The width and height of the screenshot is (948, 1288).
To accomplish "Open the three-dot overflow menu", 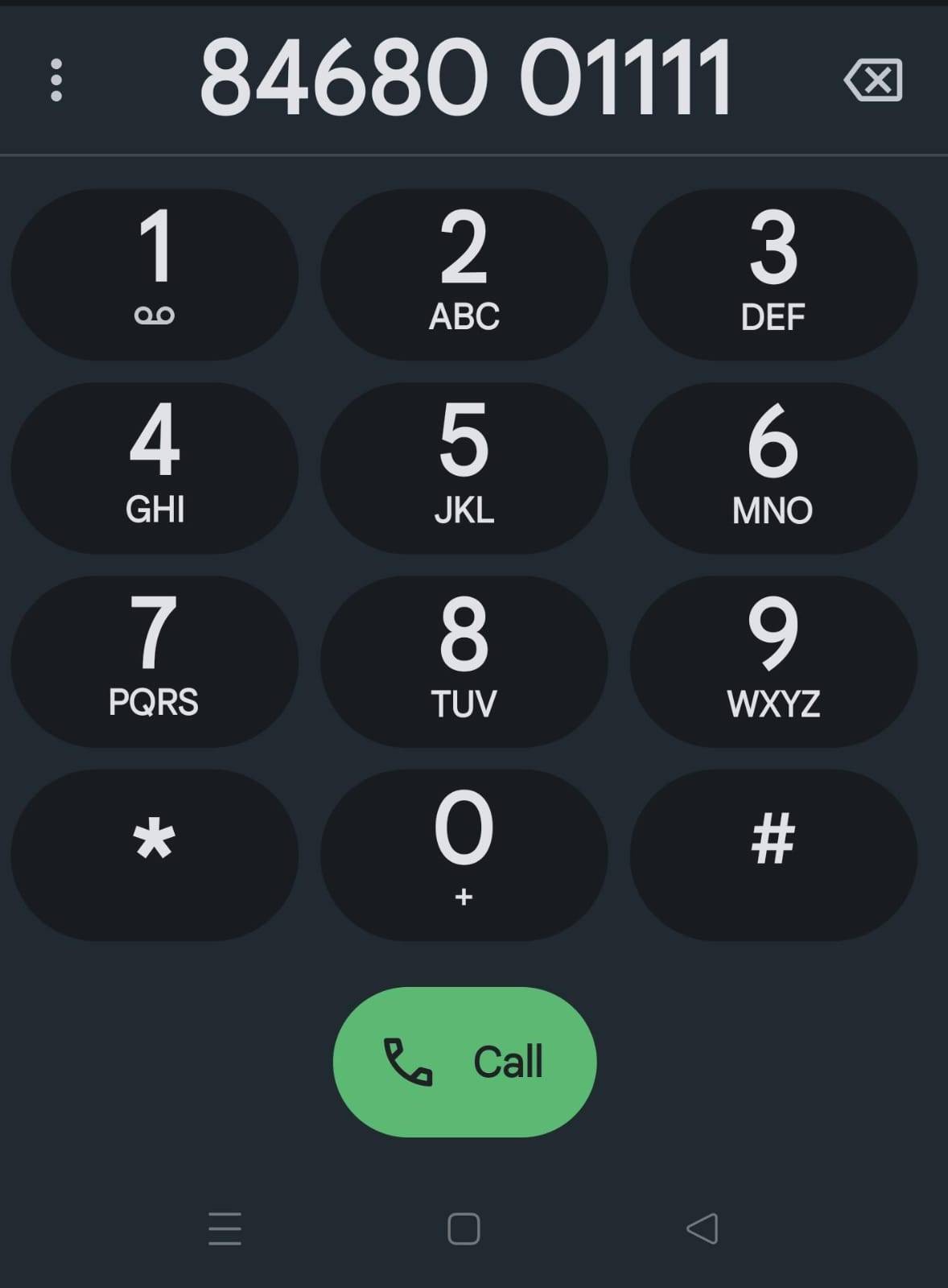I will pos(56,80).
